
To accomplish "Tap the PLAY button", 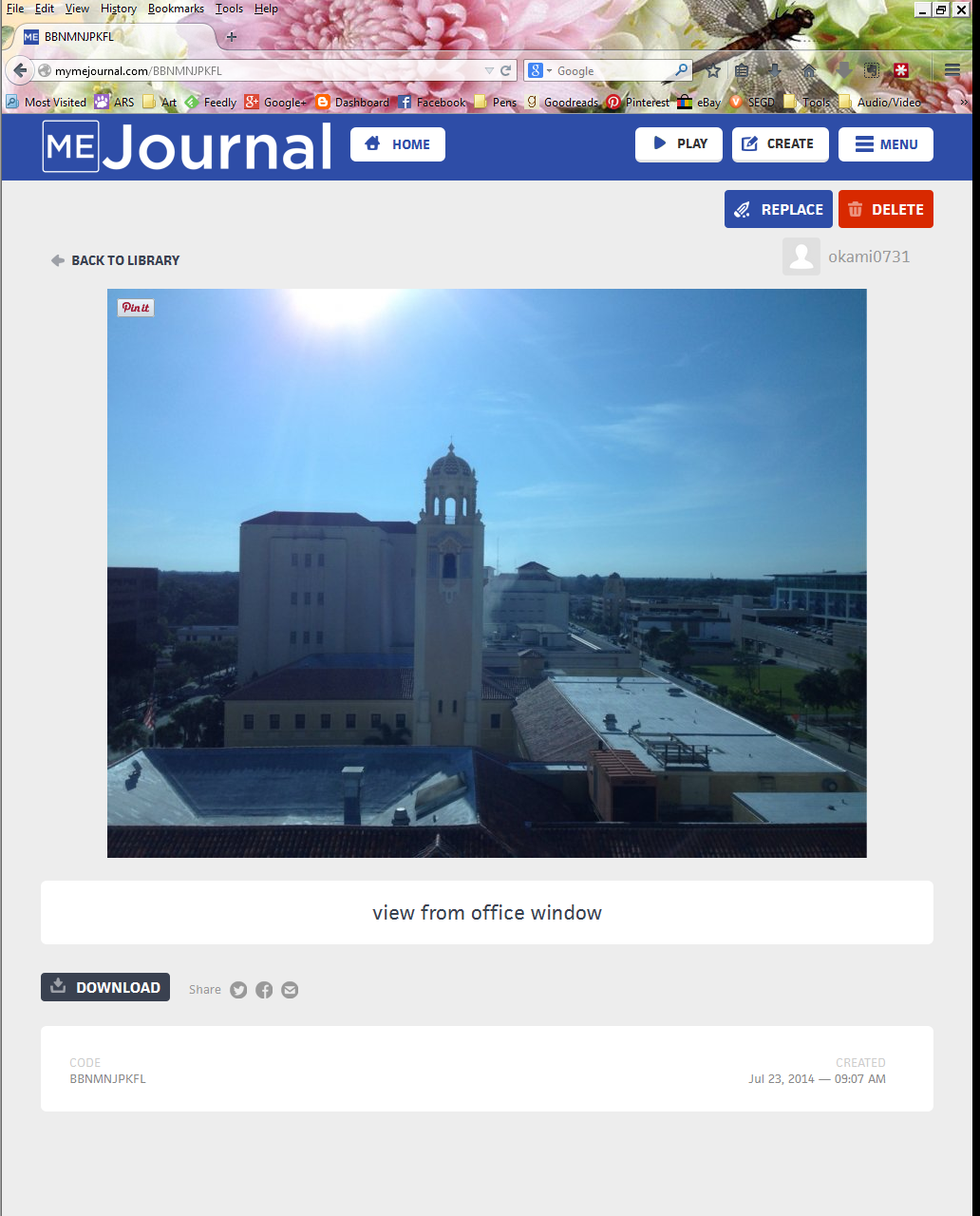I will [x=679, y=144].
